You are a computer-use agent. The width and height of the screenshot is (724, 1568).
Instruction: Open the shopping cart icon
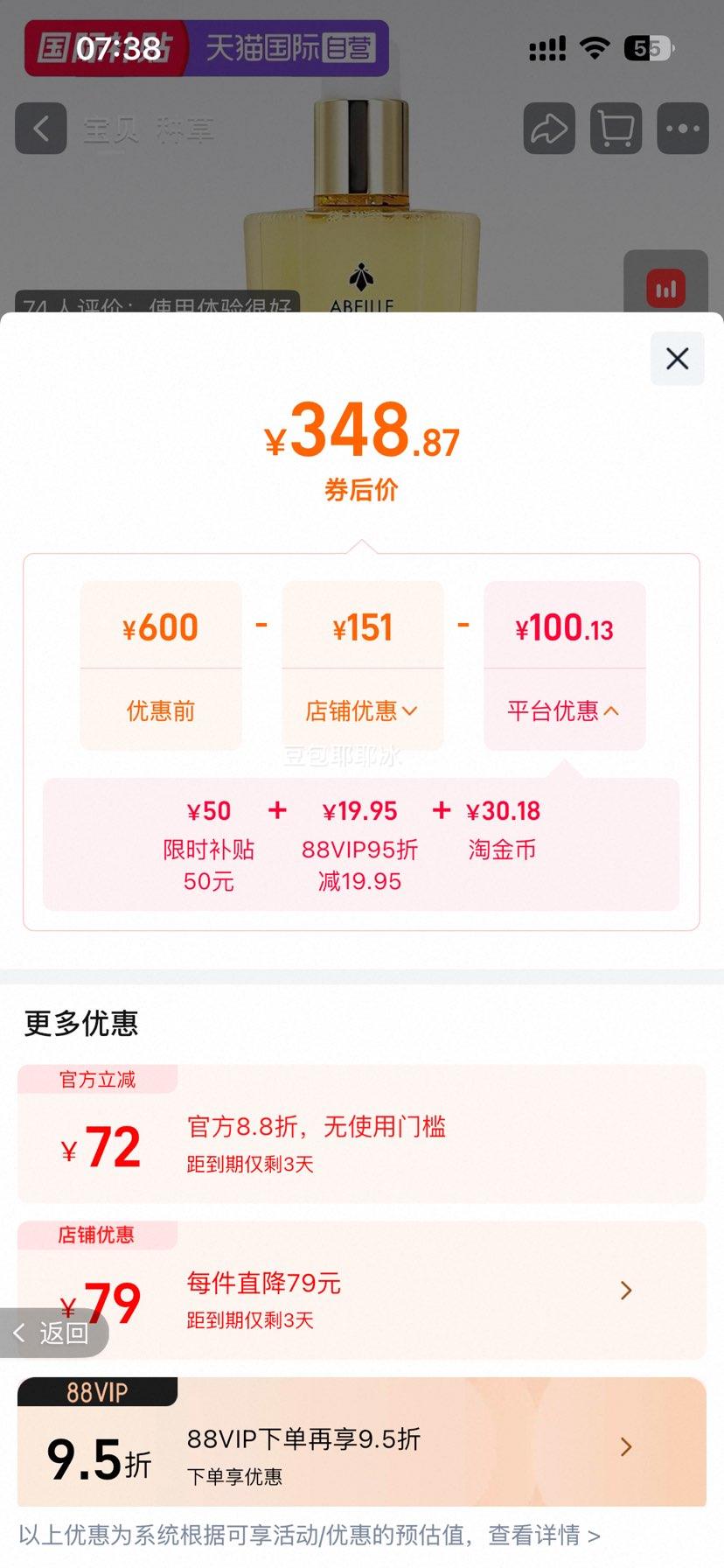pos(616,128)
